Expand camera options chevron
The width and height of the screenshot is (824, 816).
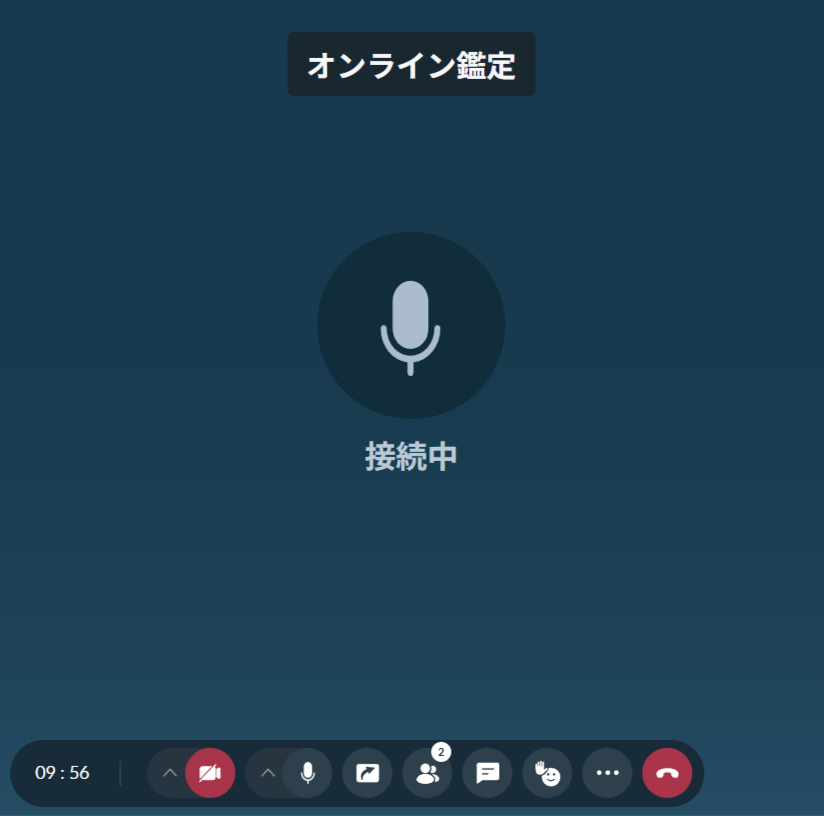(169, 773)
